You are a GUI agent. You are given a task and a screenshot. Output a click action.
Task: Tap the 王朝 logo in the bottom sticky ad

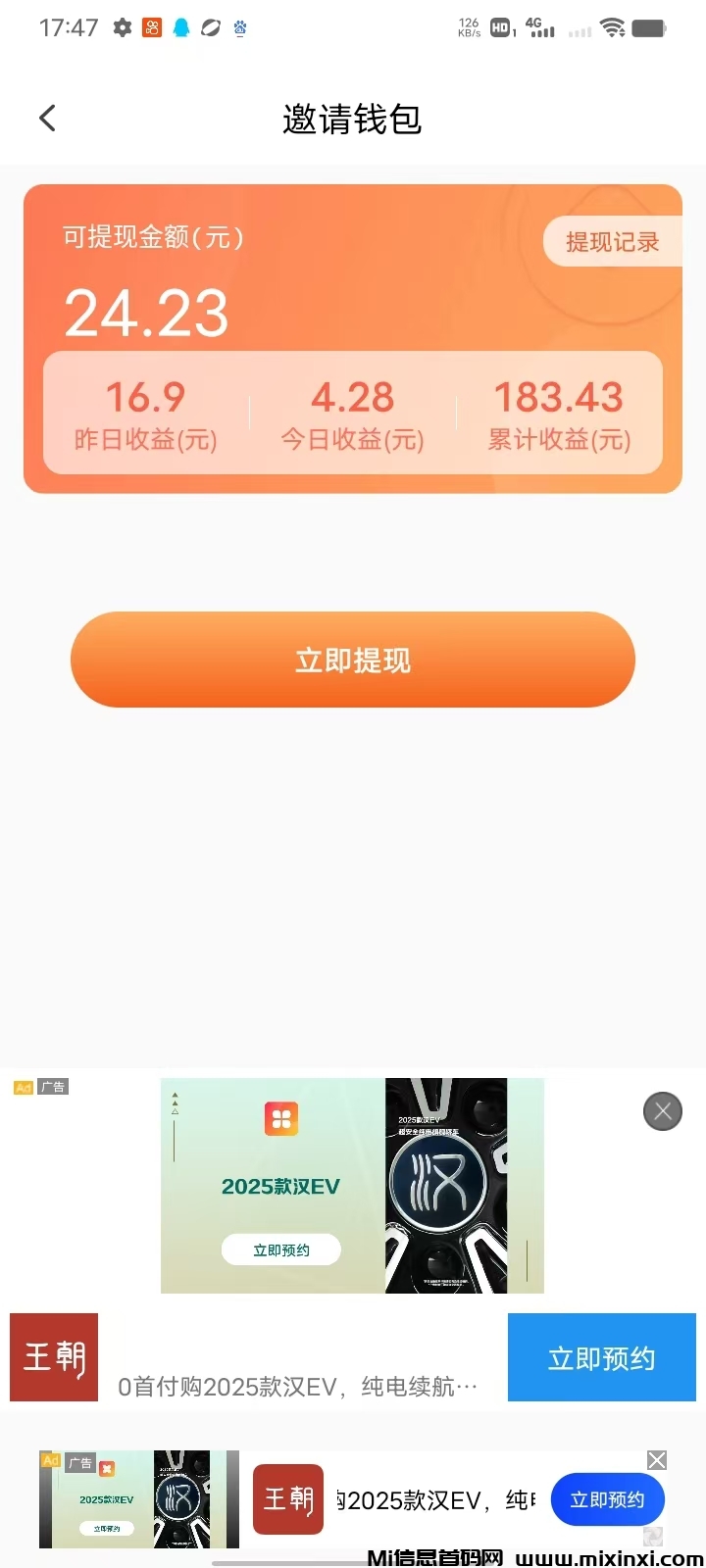click(x=288, y=1499)
